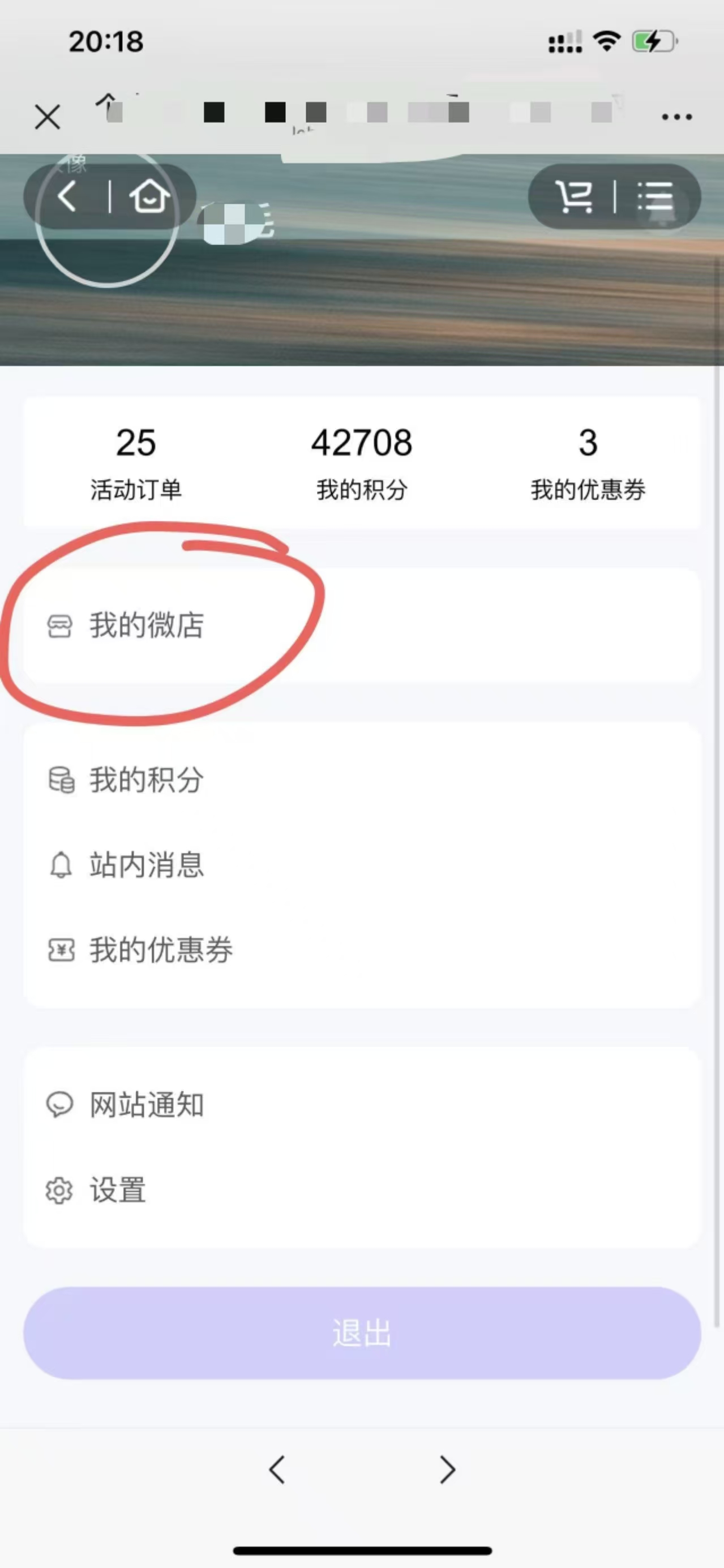The height and width of the screenshot is (1568, 724).
Task: Open 设置 settings
Action: coord(362,1190)
